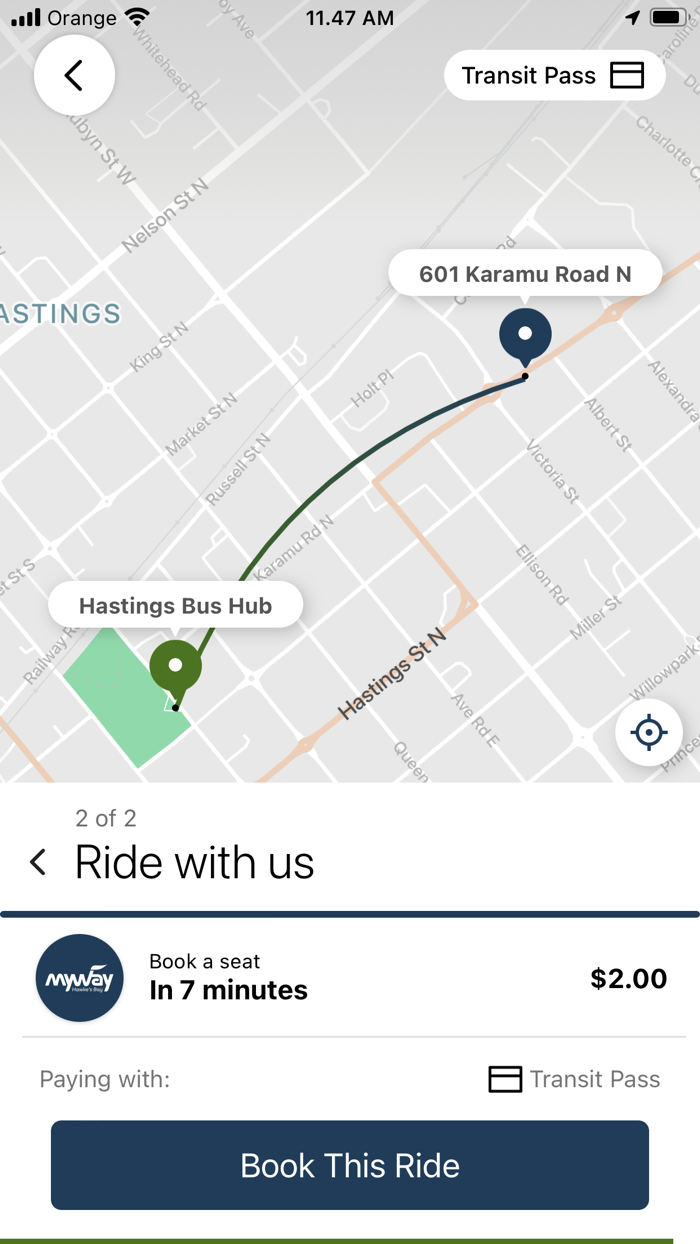The width and height of the screenshot is (700, 1244).
Task: Change payment method next to Paying with
Action: [574, 1079]
